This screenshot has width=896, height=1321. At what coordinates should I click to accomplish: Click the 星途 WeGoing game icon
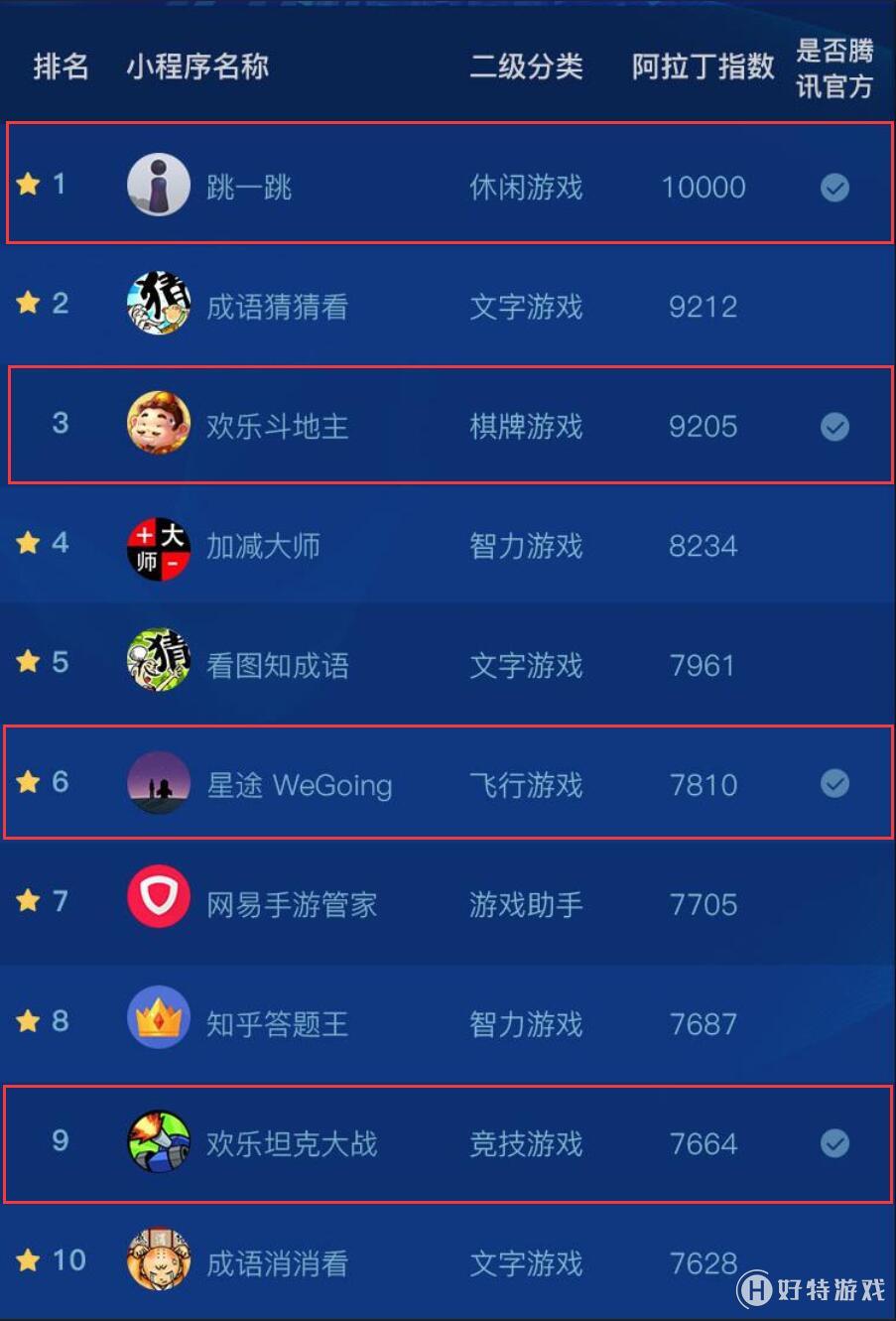click(x=159, y=784)
